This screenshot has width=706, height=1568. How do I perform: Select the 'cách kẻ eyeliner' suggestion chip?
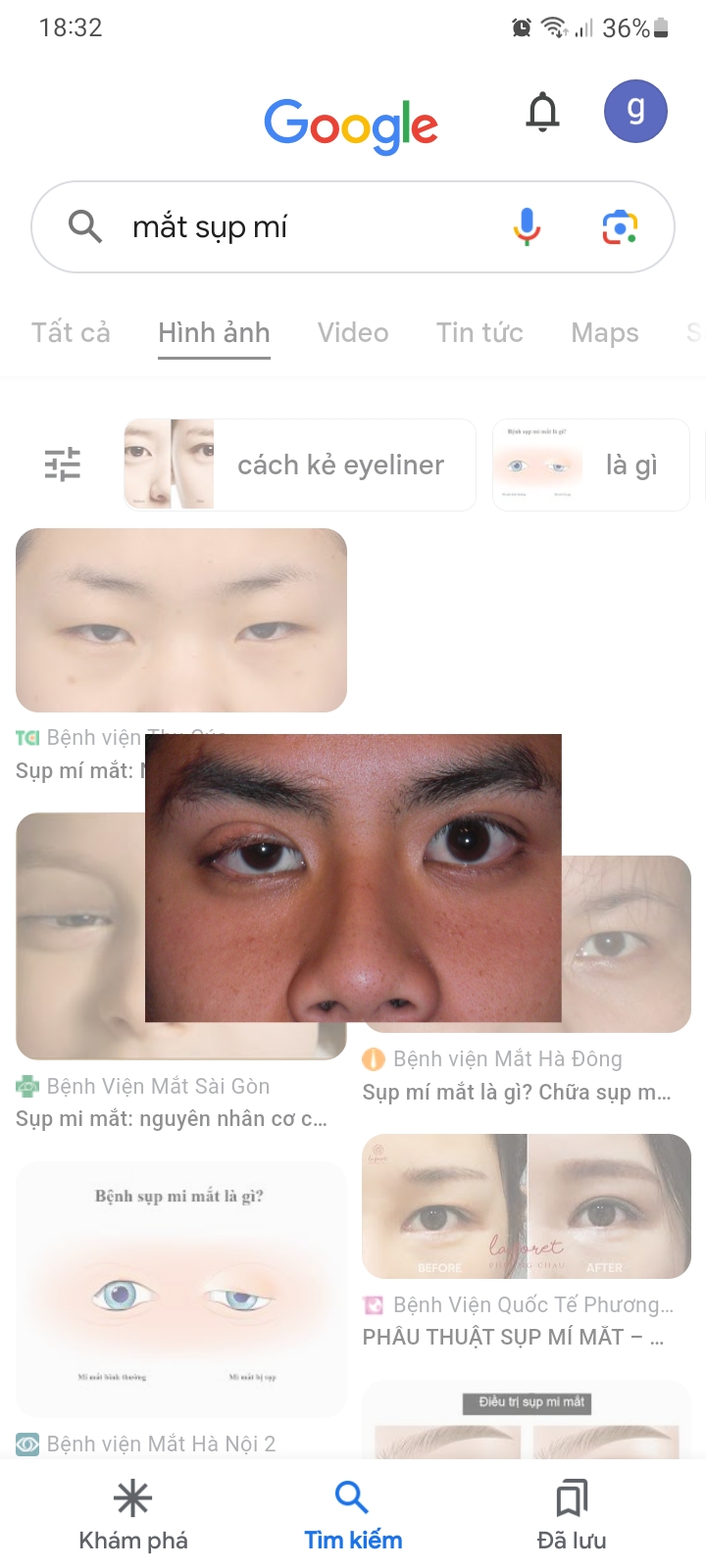pos(300,465)
